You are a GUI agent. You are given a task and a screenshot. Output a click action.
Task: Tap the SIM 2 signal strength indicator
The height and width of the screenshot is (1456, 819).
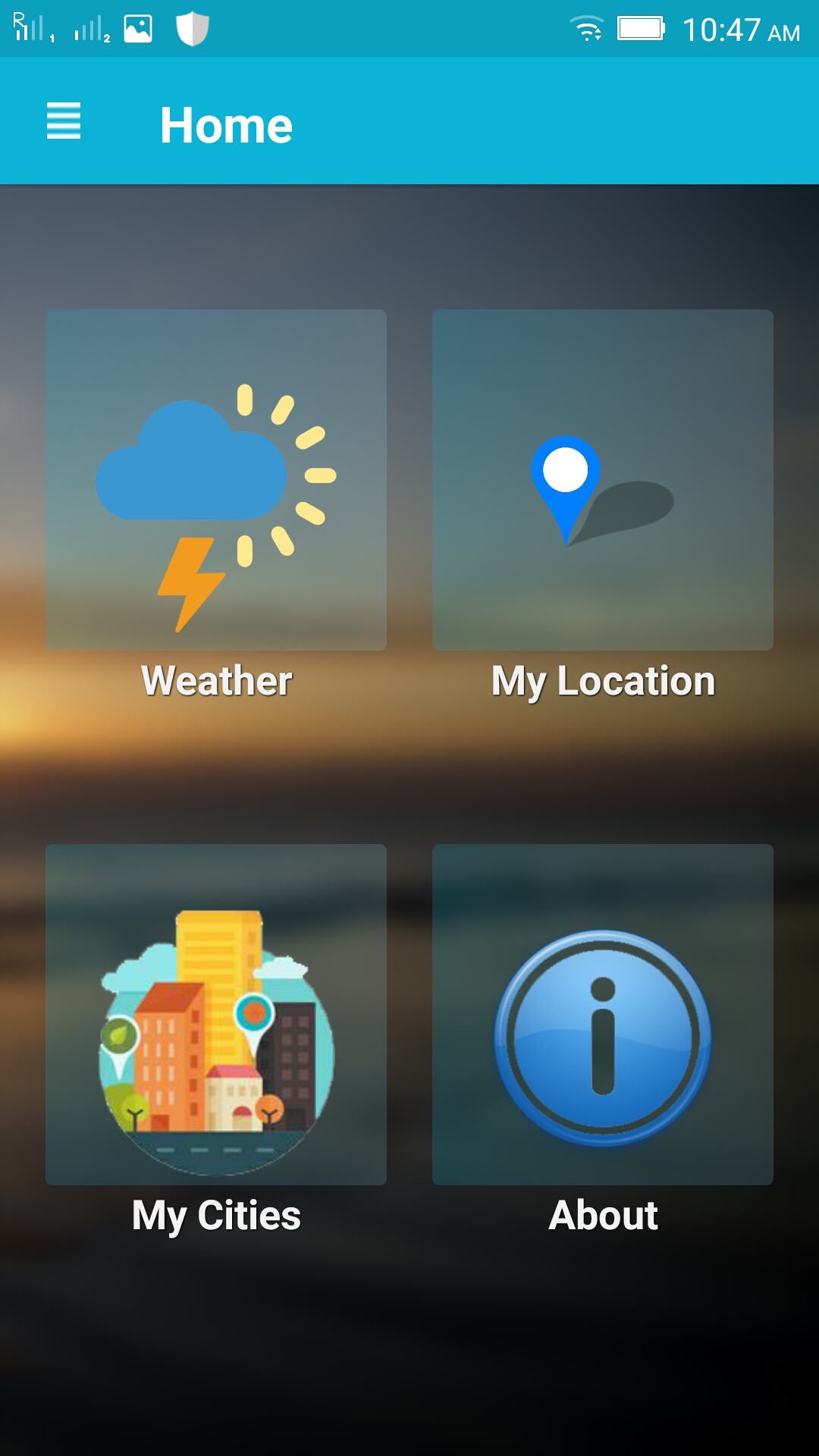click(x=89, y=27)
